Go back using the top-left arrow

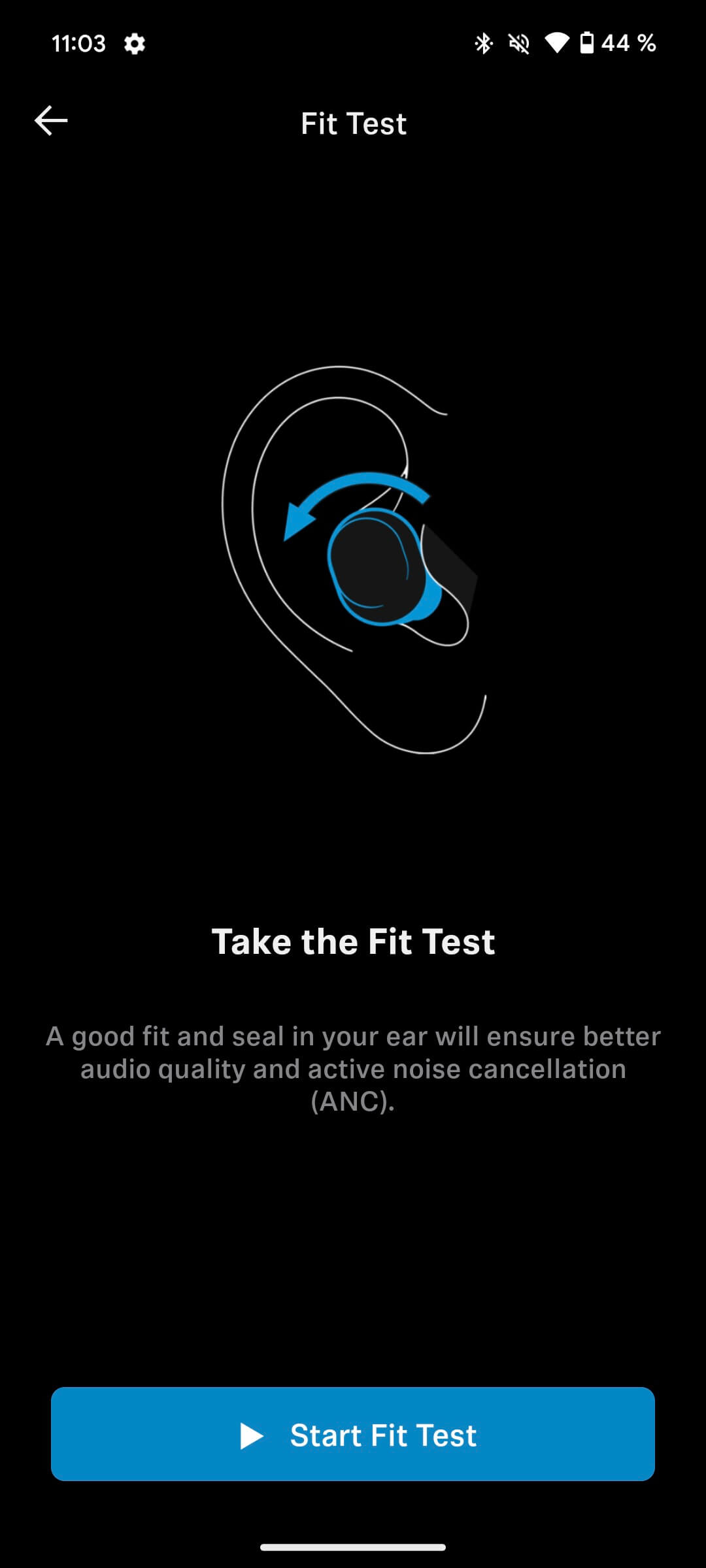[x=51, y=121]
